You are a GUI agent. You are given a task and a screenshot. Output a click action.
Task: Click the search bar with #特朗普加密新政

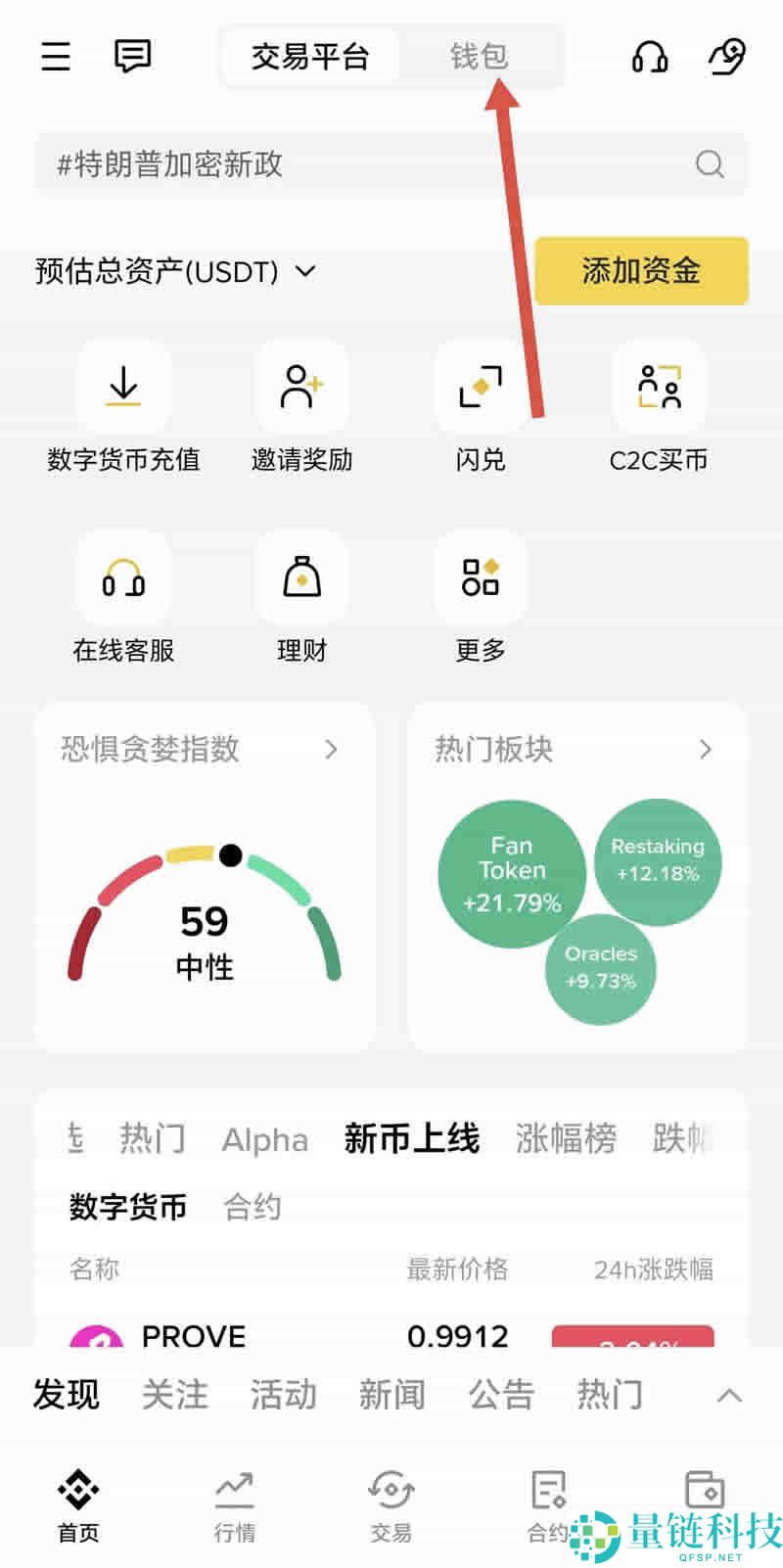pos(391,164)
